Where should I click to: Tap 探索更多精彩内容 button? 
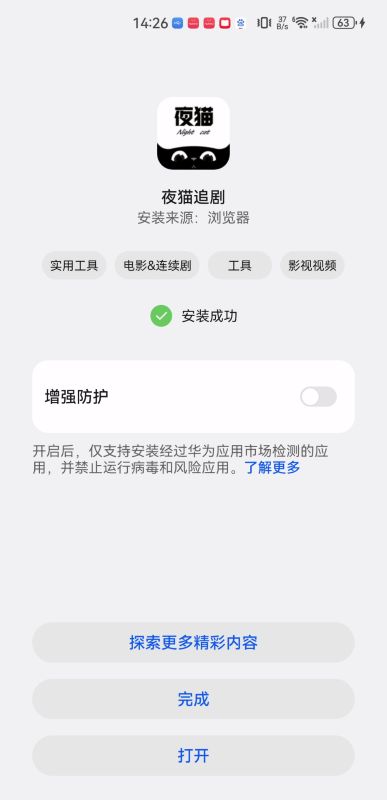193,642
